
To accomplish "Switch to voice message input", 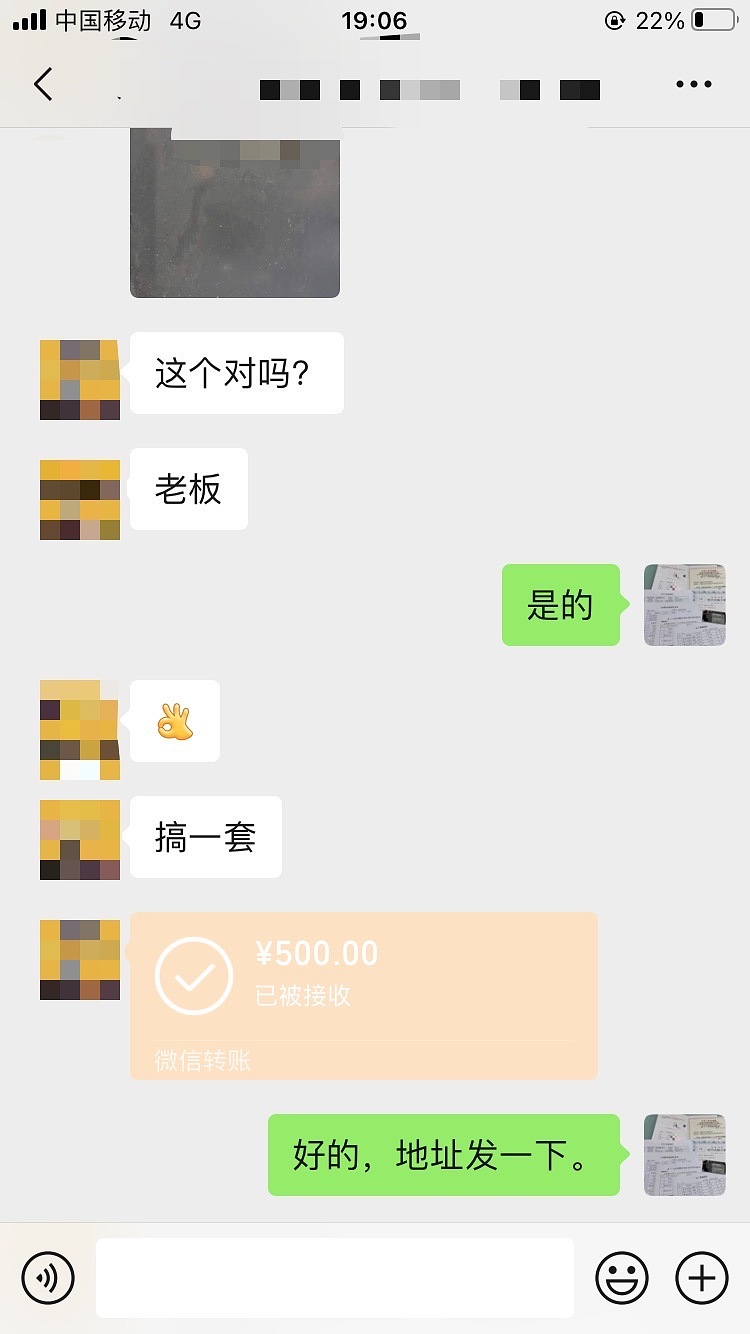I will (48, 1277).
